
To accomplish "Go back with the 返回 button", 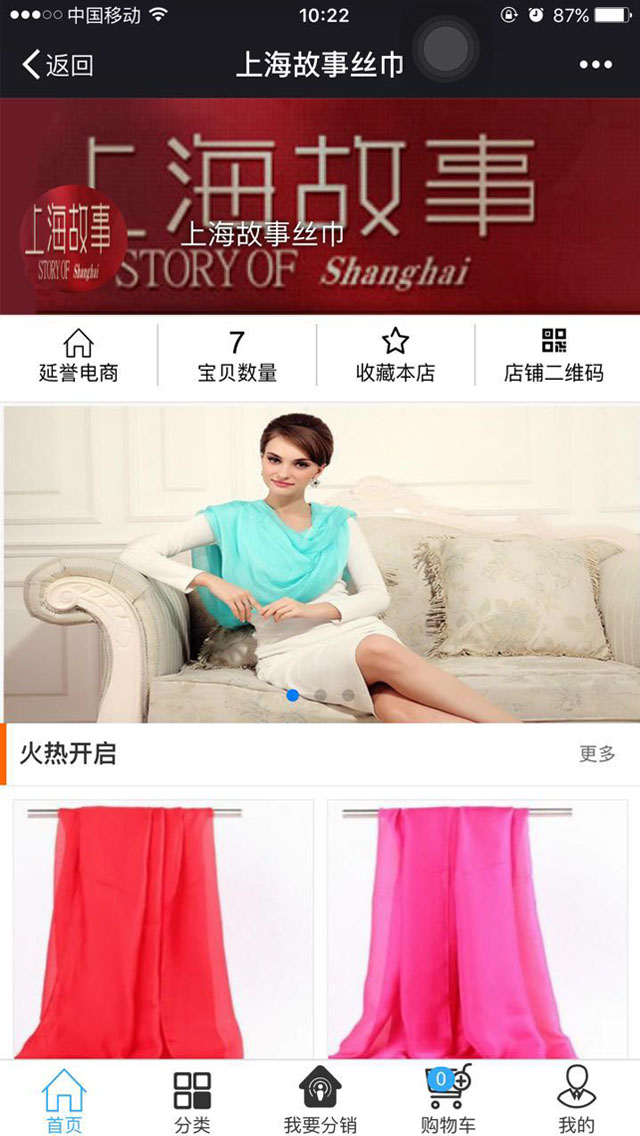I will [x=58, y=66].
